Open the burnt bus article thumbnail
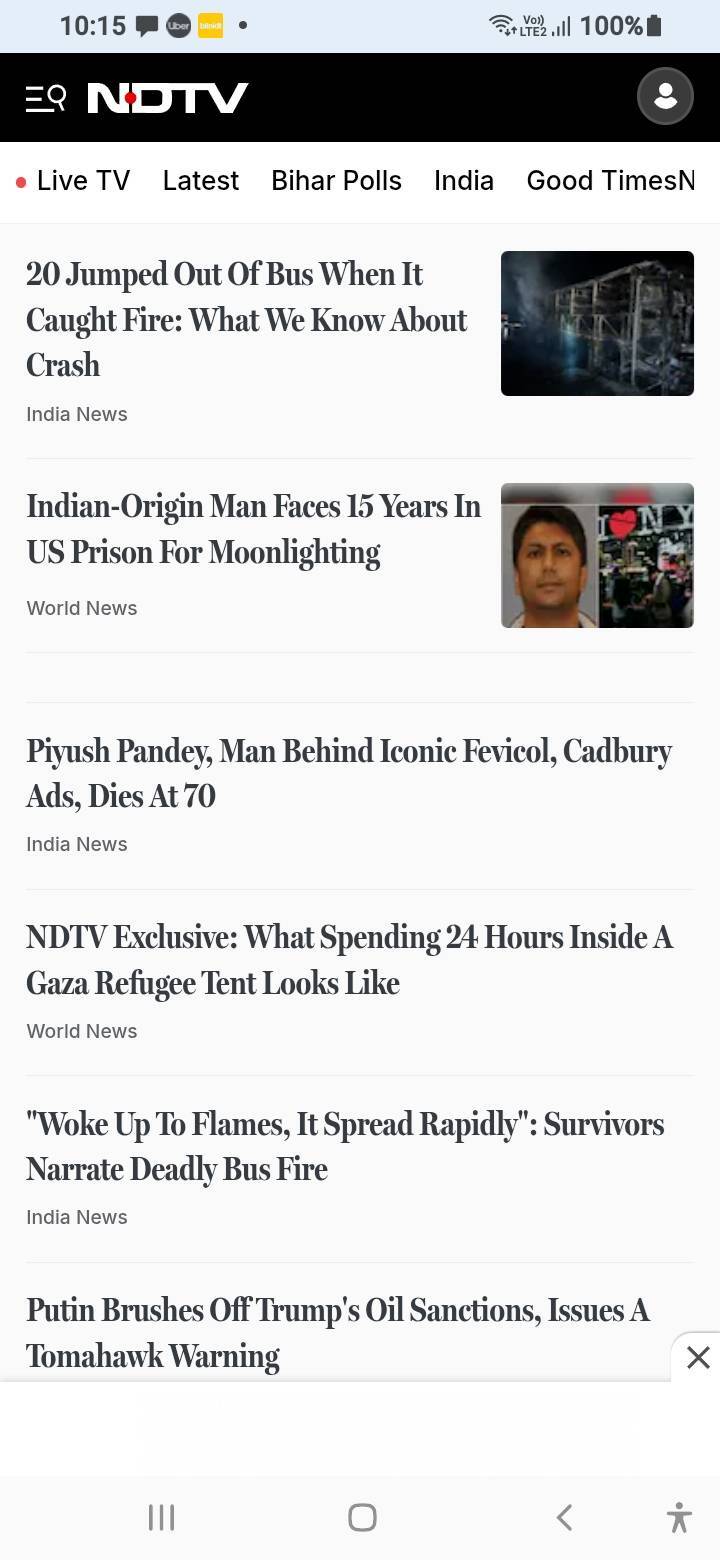The width and height of the screenshot is (720, 1560). coord(597,323)
